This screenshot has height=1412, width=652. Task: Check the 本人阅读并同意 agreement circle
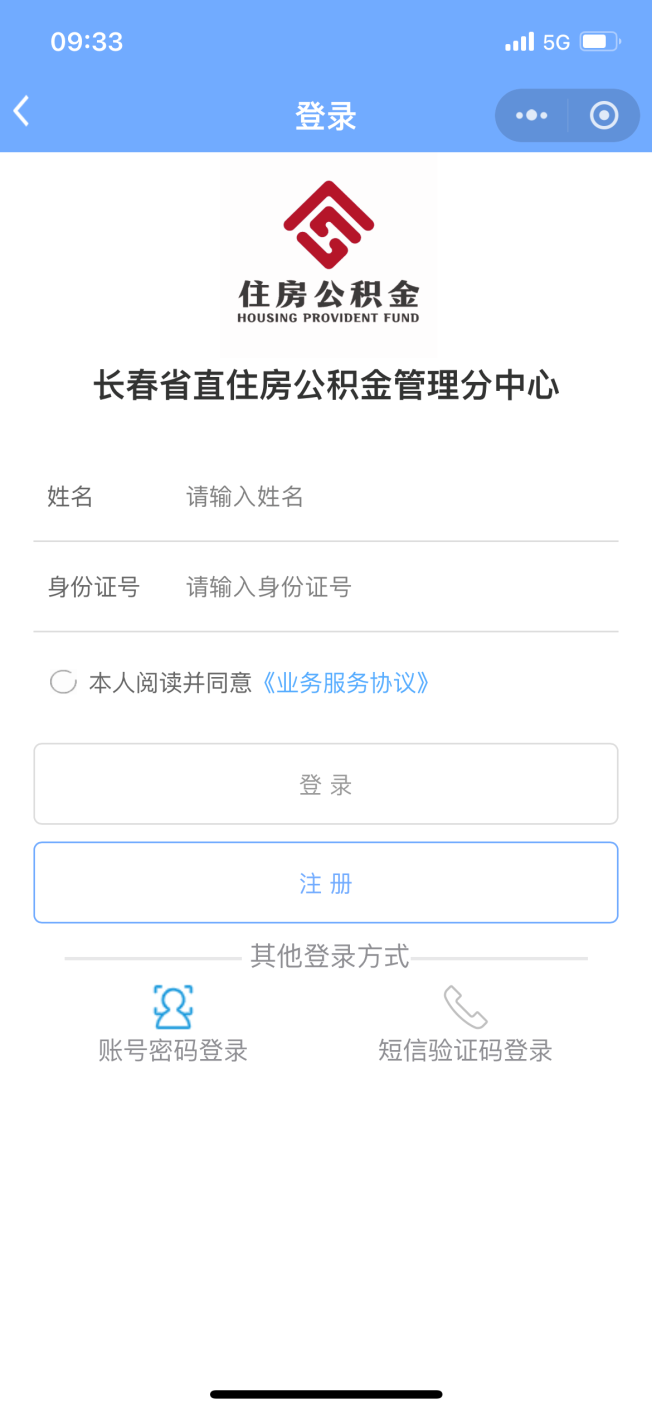[x=63, y=683]
